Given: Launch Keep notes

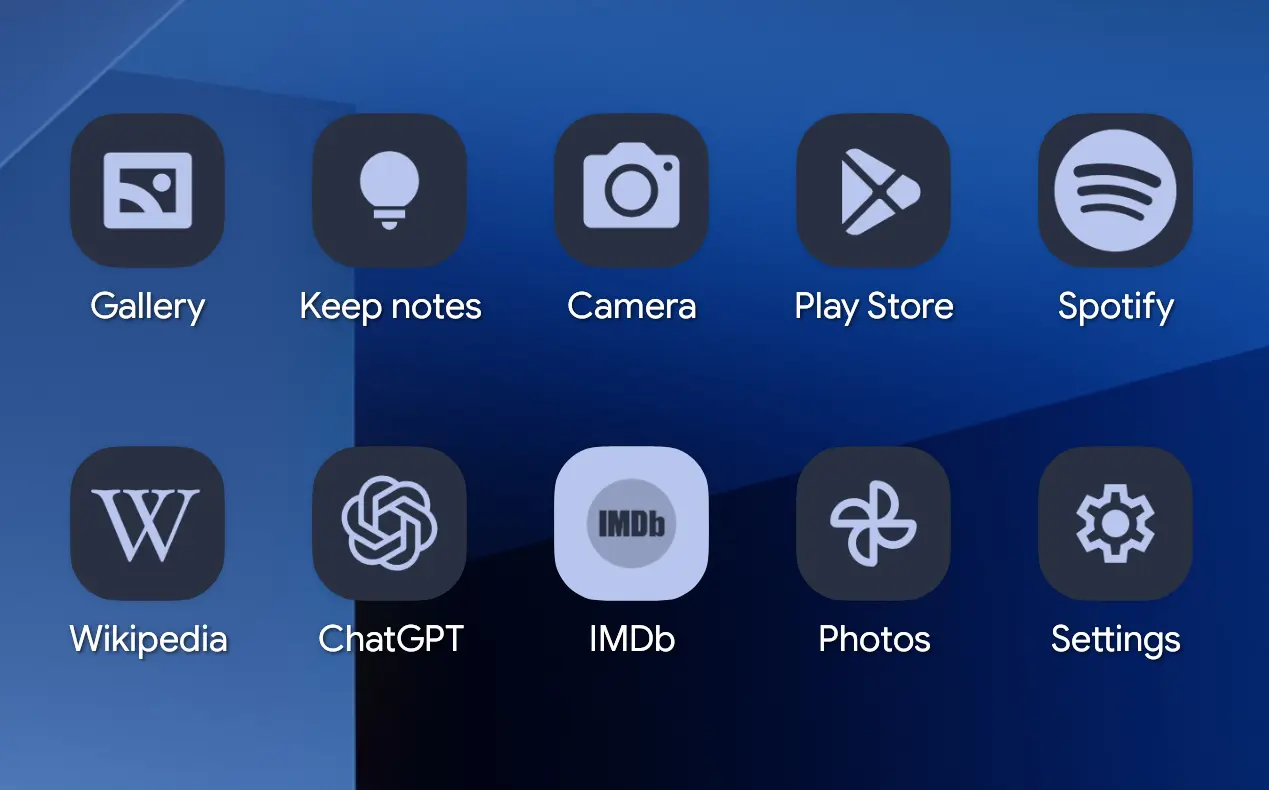Looking at the screenshot, I should [389, 190].
